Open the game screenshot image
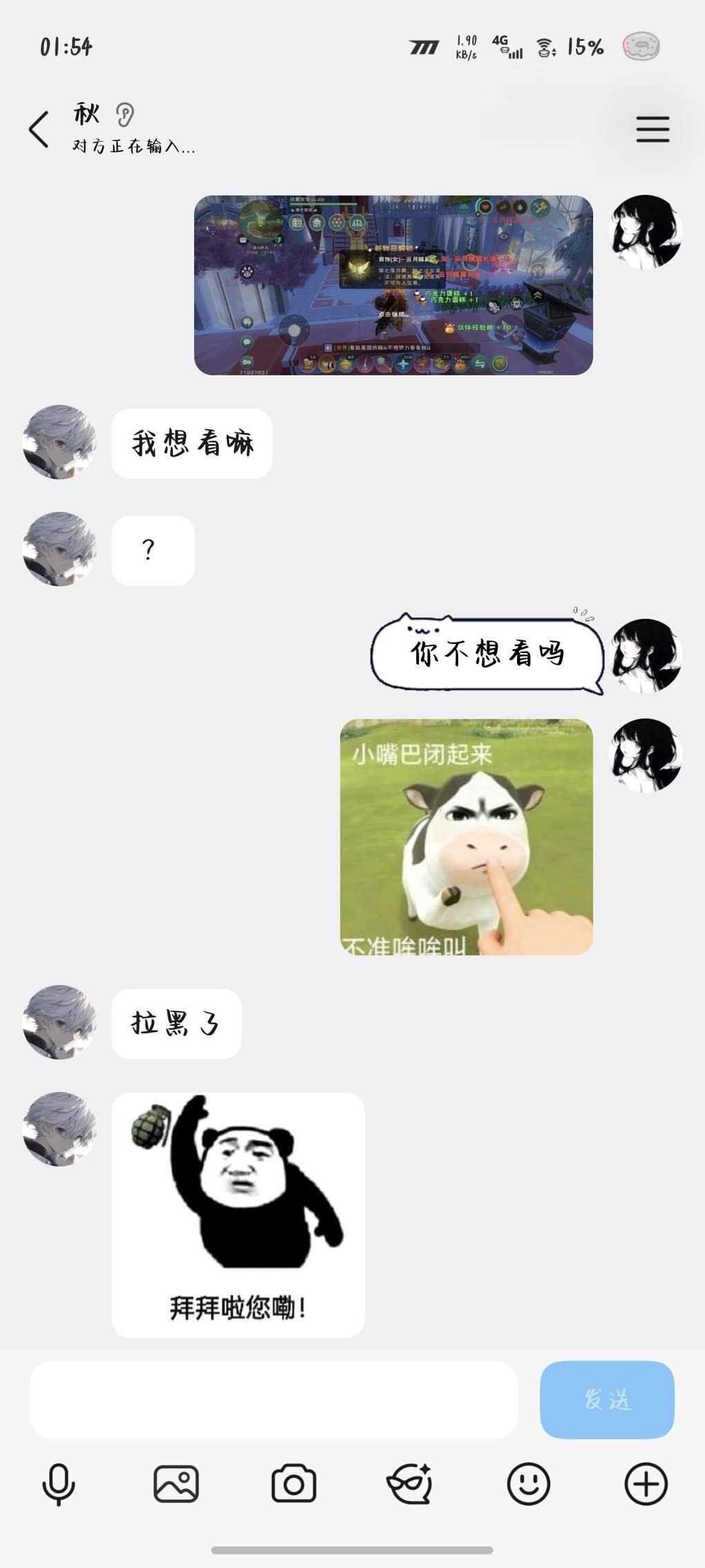 point(393,285)
